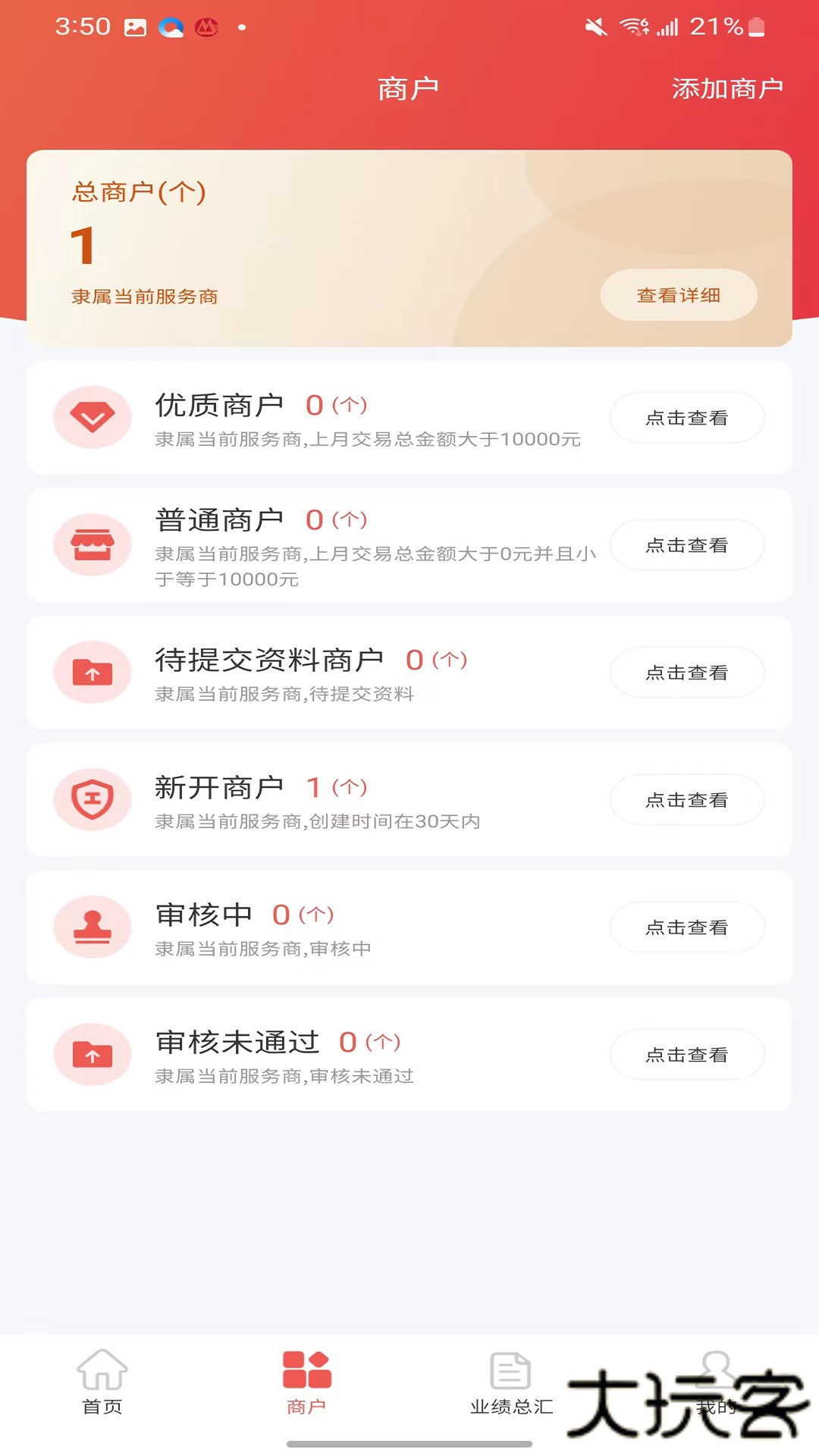Image resolution: width=819 pixels, height=1456 pixels.
Task: Click the stamp icon for 审核中
Action: click(93, 927)
